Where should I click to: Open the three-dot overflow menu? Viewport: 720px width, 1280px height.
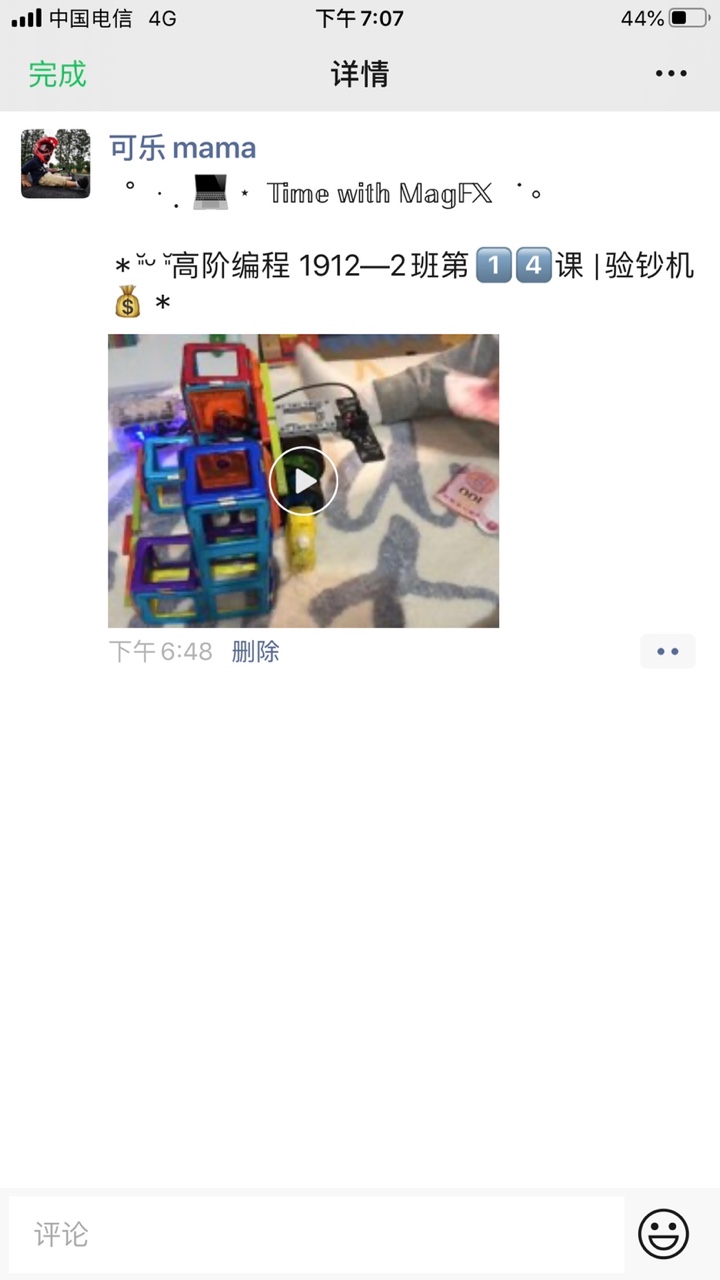coord(671,74)
